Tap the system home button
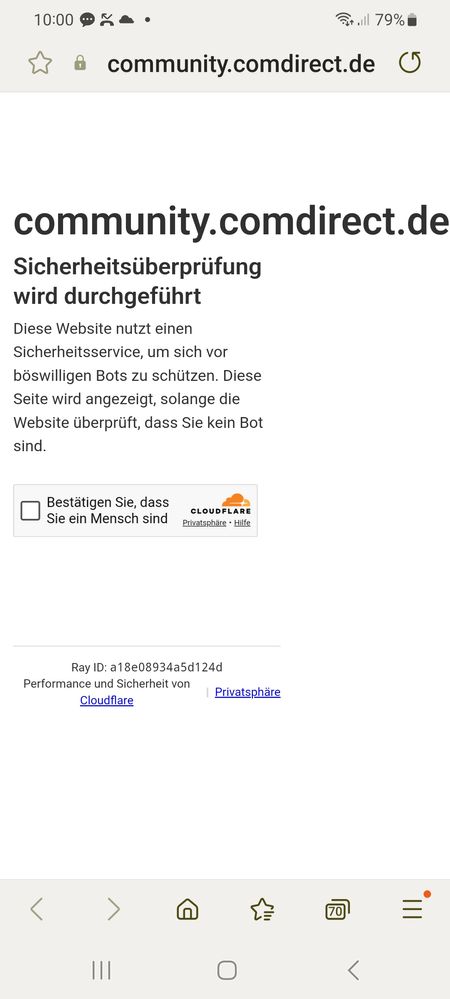This screenshot has width=450, height=999. pyautogui.click(x=227, y=970)
